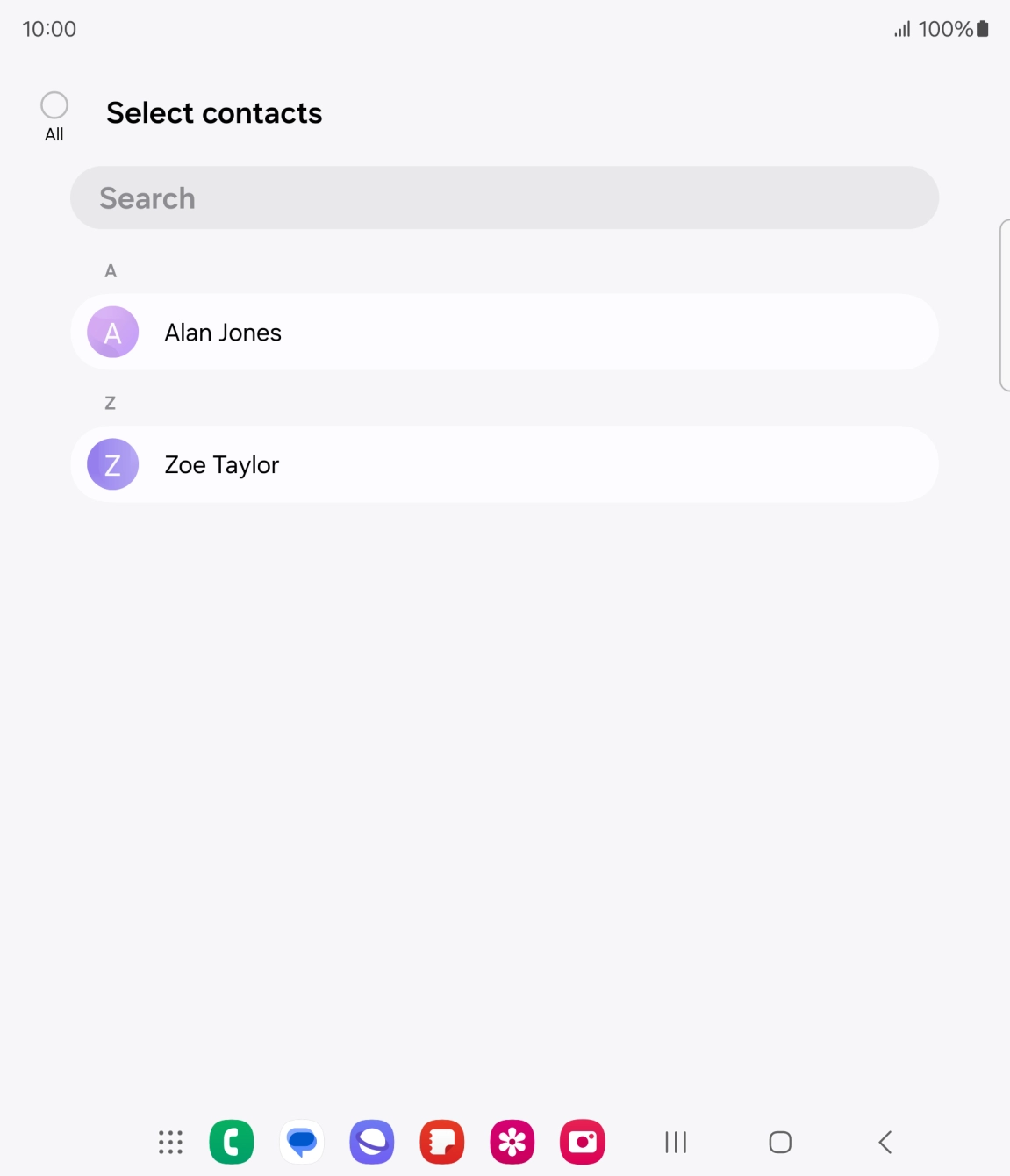Open recent apps from the navigation bar
Screen dimensions: 1010x1176
pyautogui.click(x=676, y=1142)
